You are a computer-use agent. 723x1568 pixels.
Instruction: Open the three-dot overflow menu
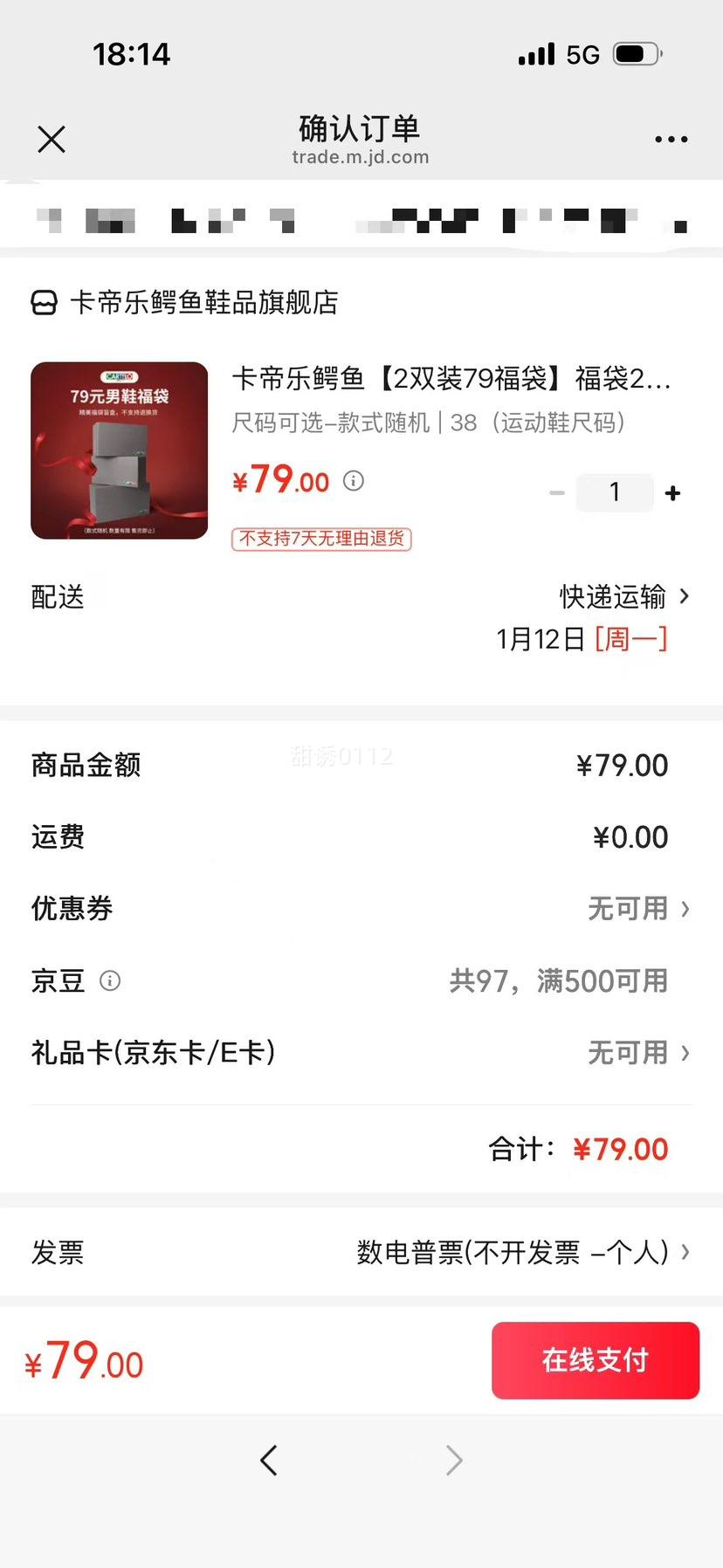(x=671, y=140)
